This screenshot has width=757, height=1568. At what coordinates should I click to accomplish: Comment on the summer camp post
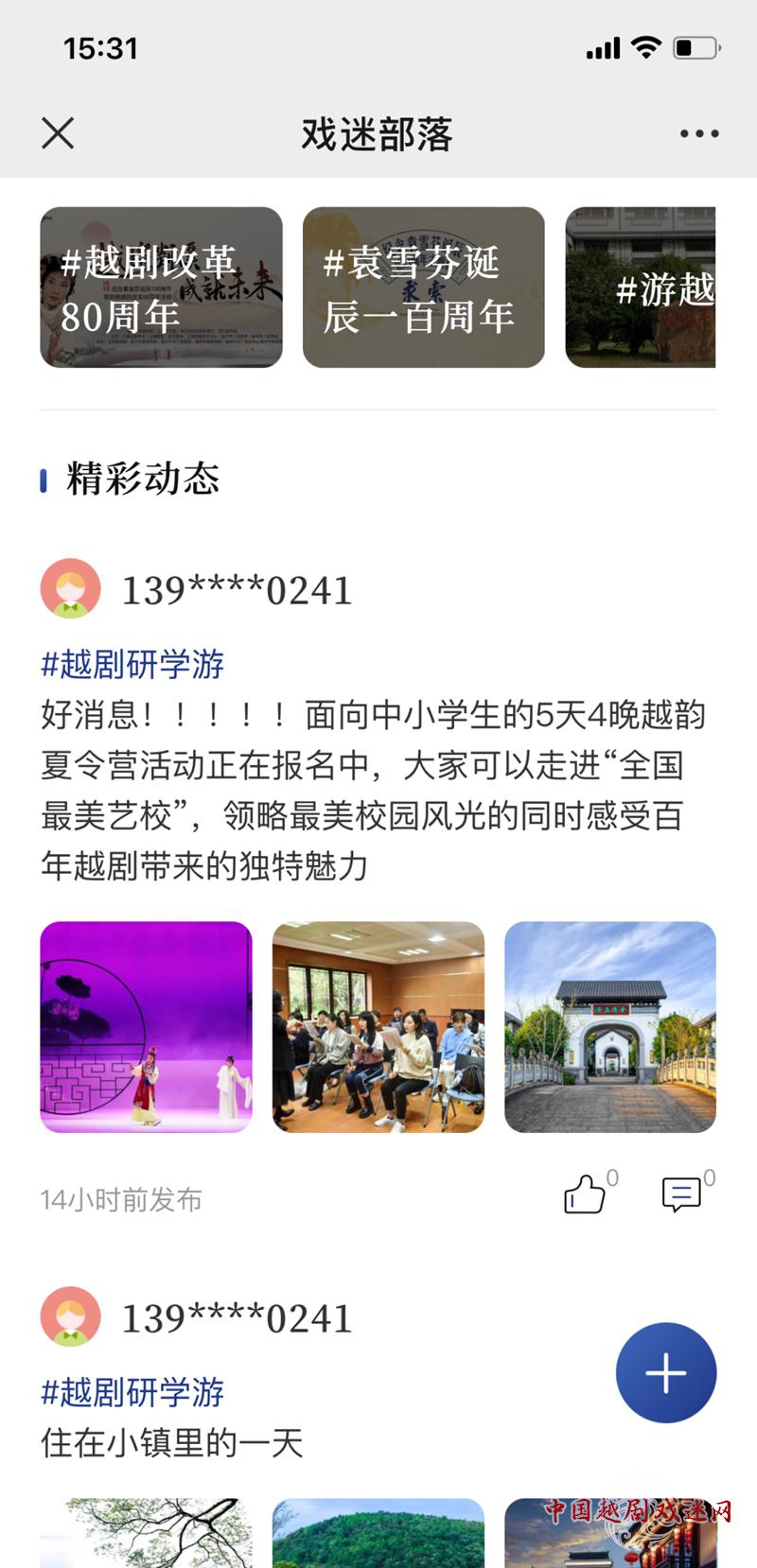pyautogui.click(x=681, y=1194)
